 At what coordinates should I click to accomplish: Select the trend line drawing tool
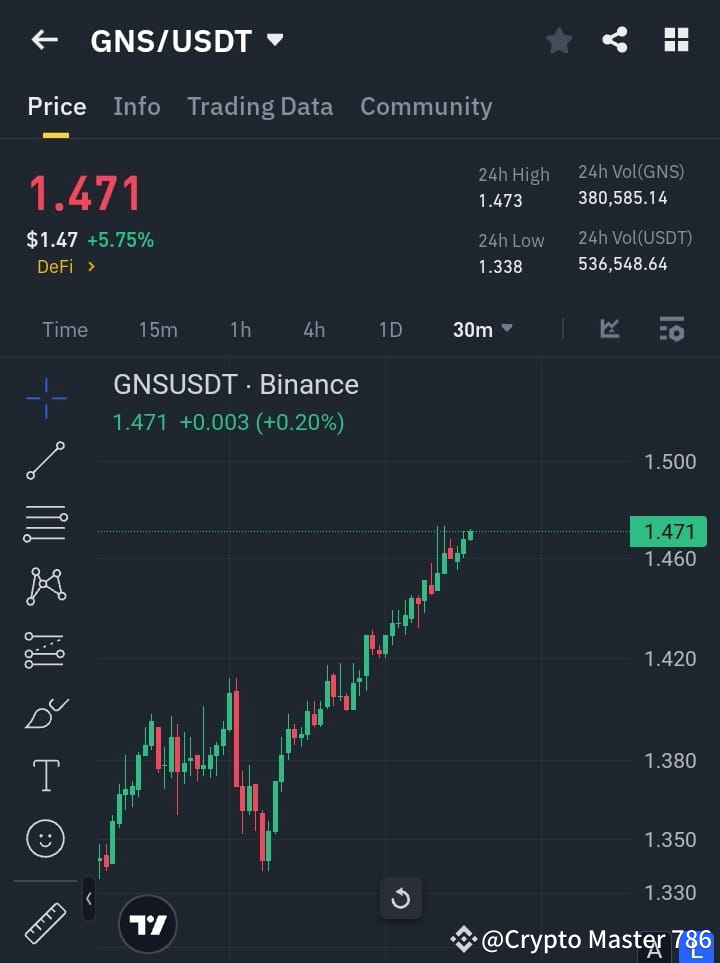[x=45, y=461]
